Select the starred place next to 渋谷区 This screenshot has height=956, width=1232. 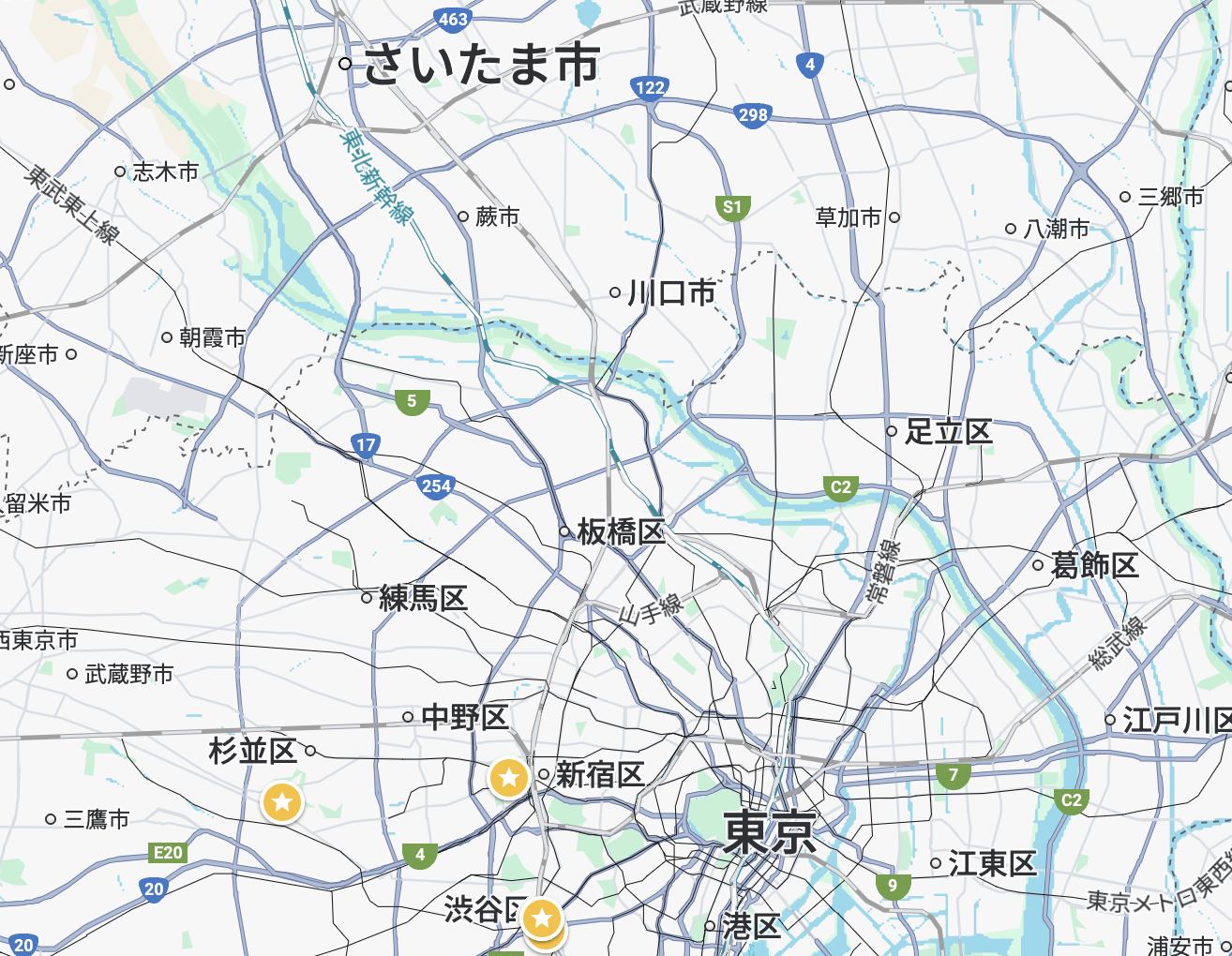point(542,918)
